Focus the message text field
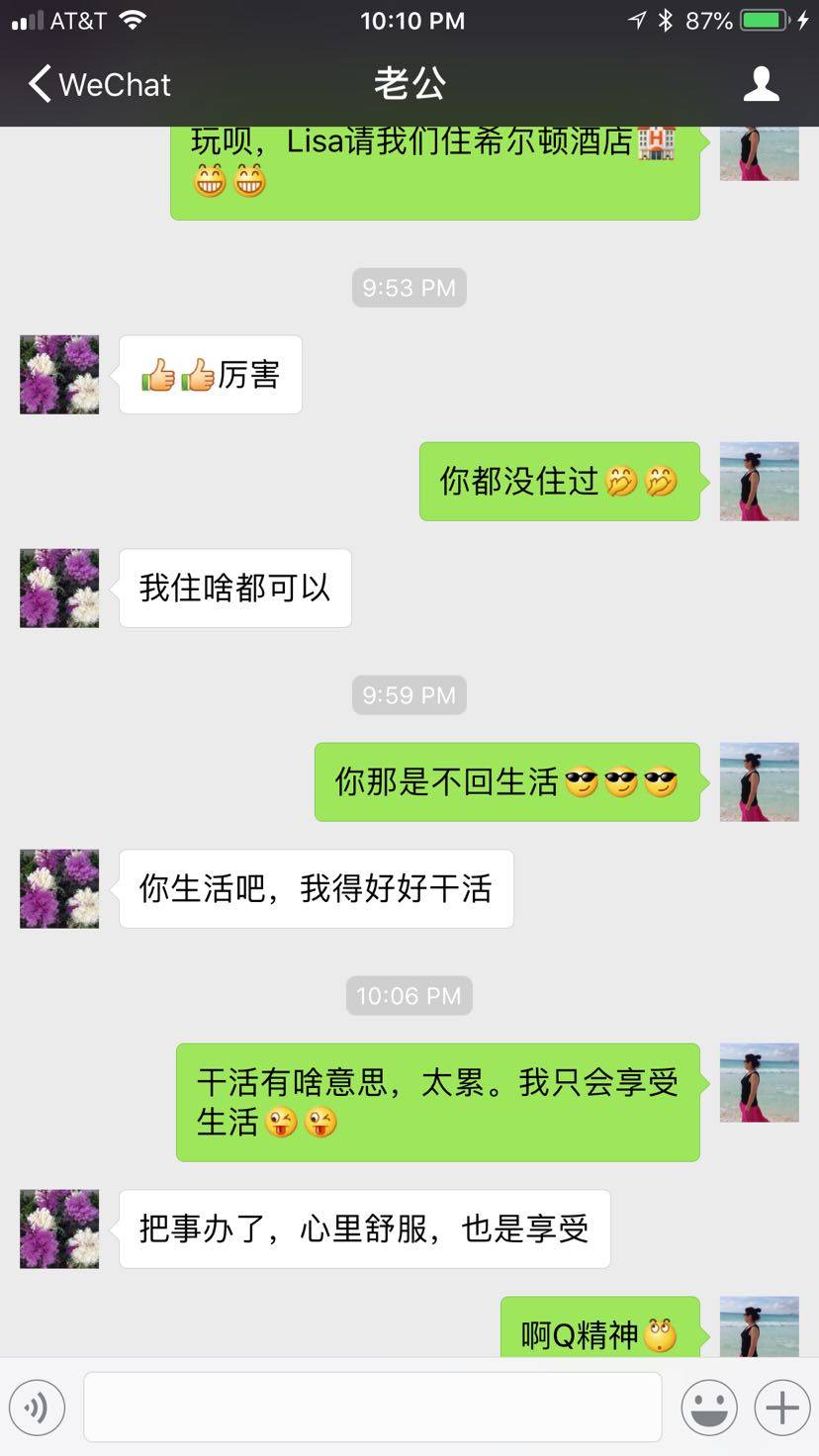 pos(372,1407)
